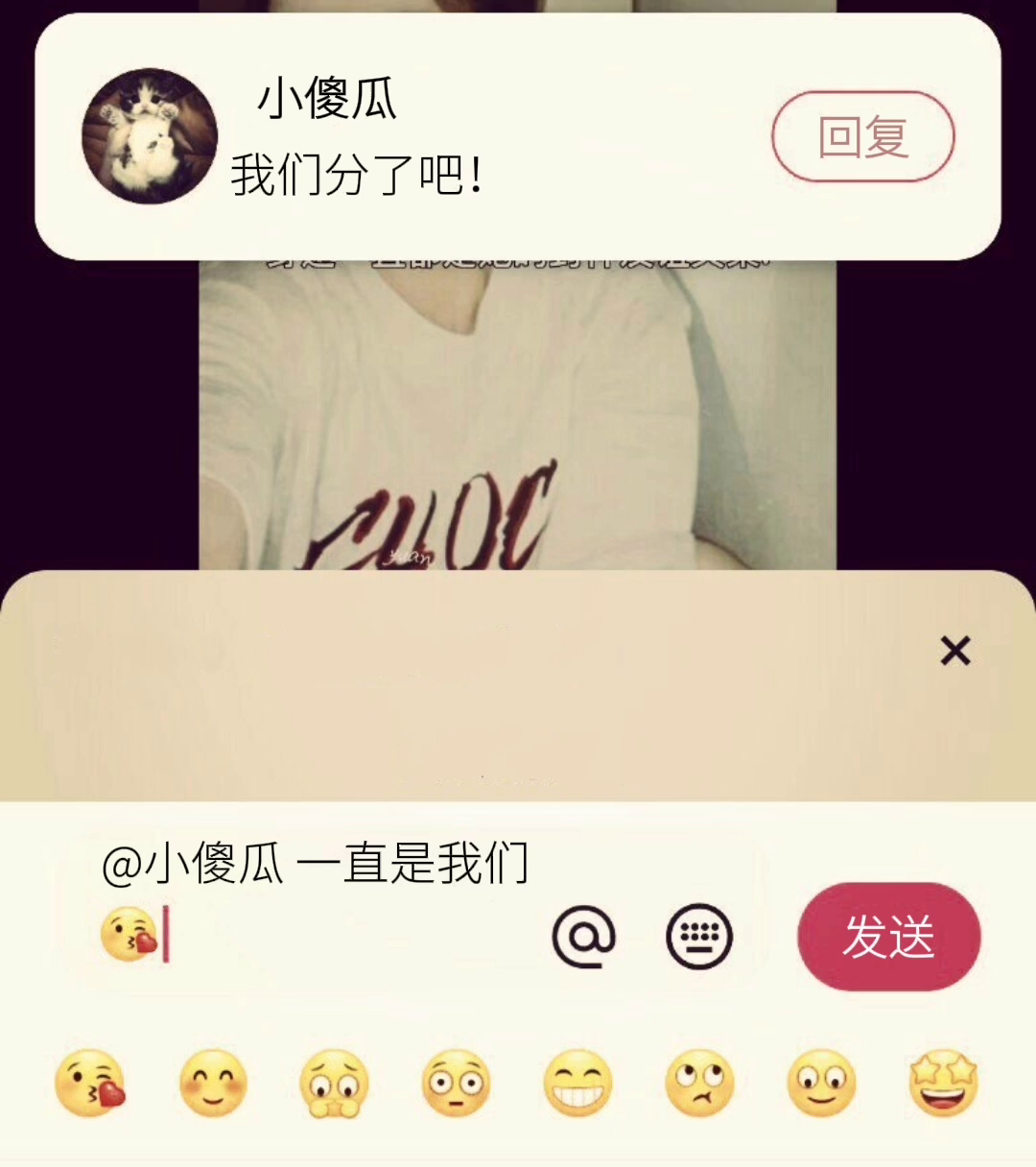Image resolution: width=1036 pixels, height=1167 pixels.
Task: Open 小傻瓜's cat profile picture
Action: click(x=150, y=136)
